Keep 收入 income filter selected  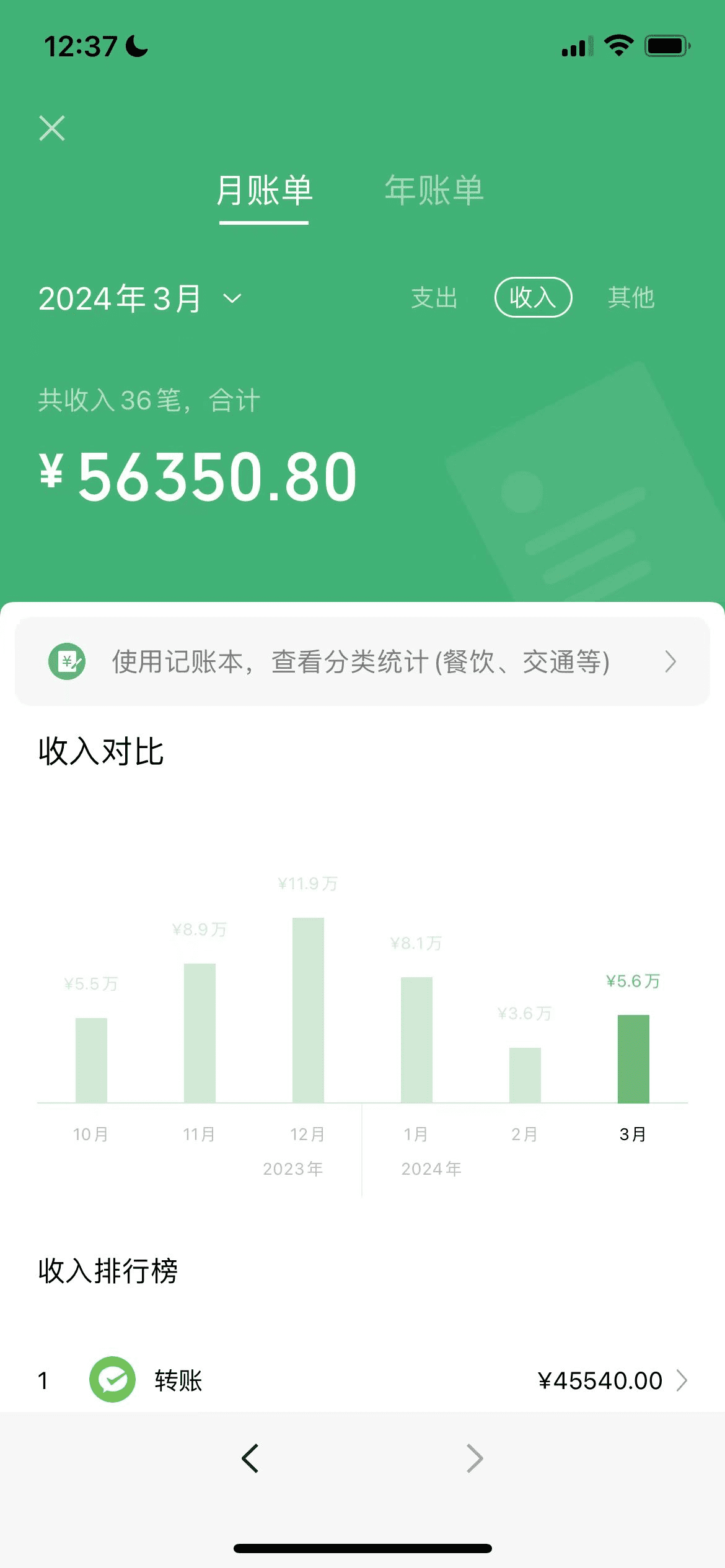tap(533, 298)
